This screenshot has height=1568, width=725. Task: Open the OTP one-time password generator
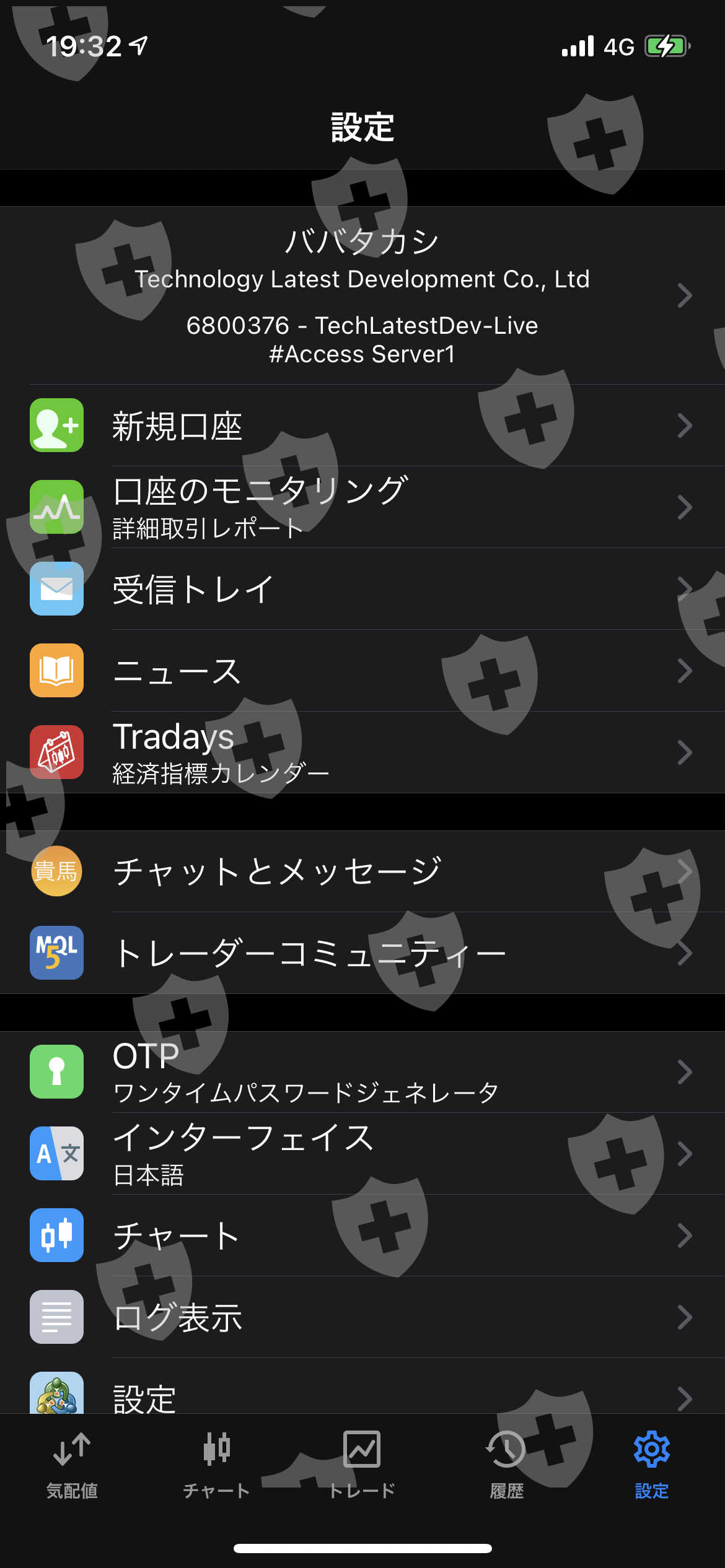[362, 1072]
